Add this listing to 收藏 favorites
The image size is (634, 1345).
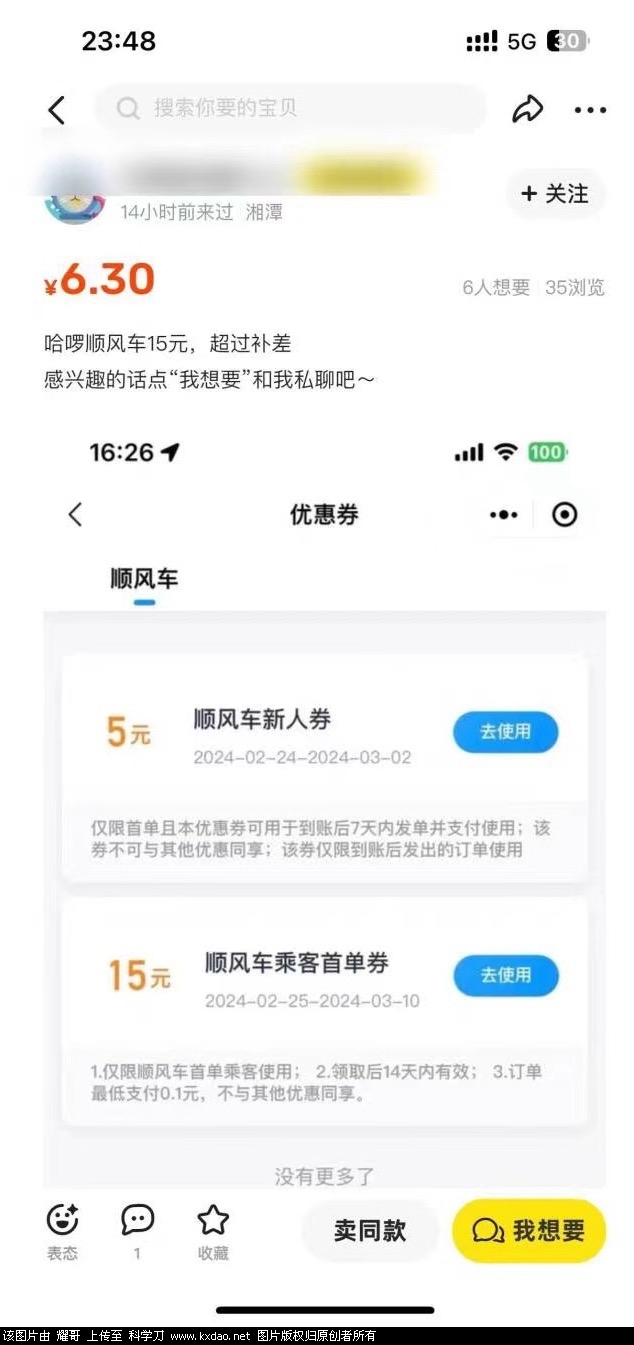click(x=213, y=1231)
